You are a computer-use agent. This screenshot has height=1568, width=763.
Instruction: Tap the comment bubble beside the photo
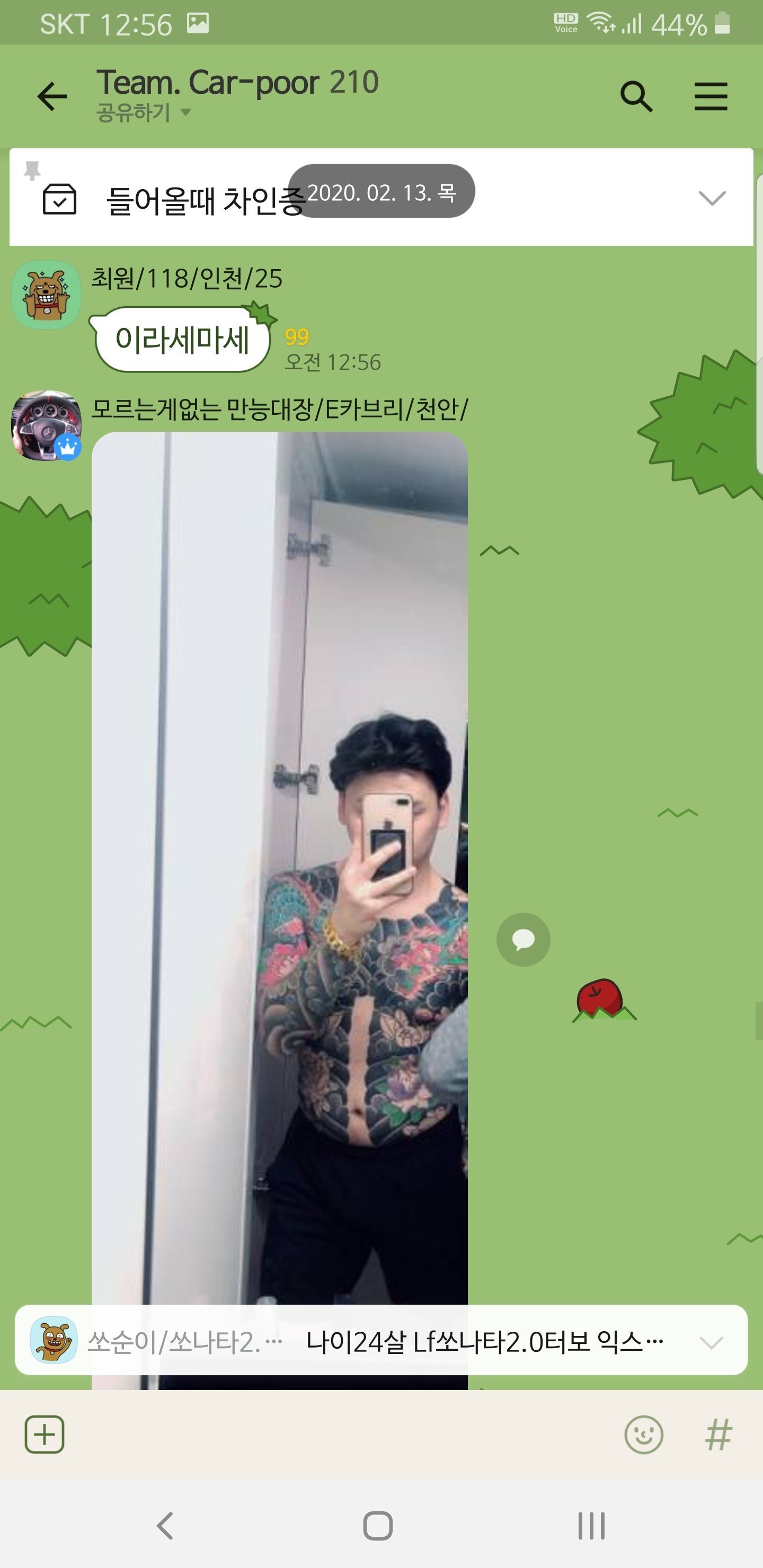(523, 940)
